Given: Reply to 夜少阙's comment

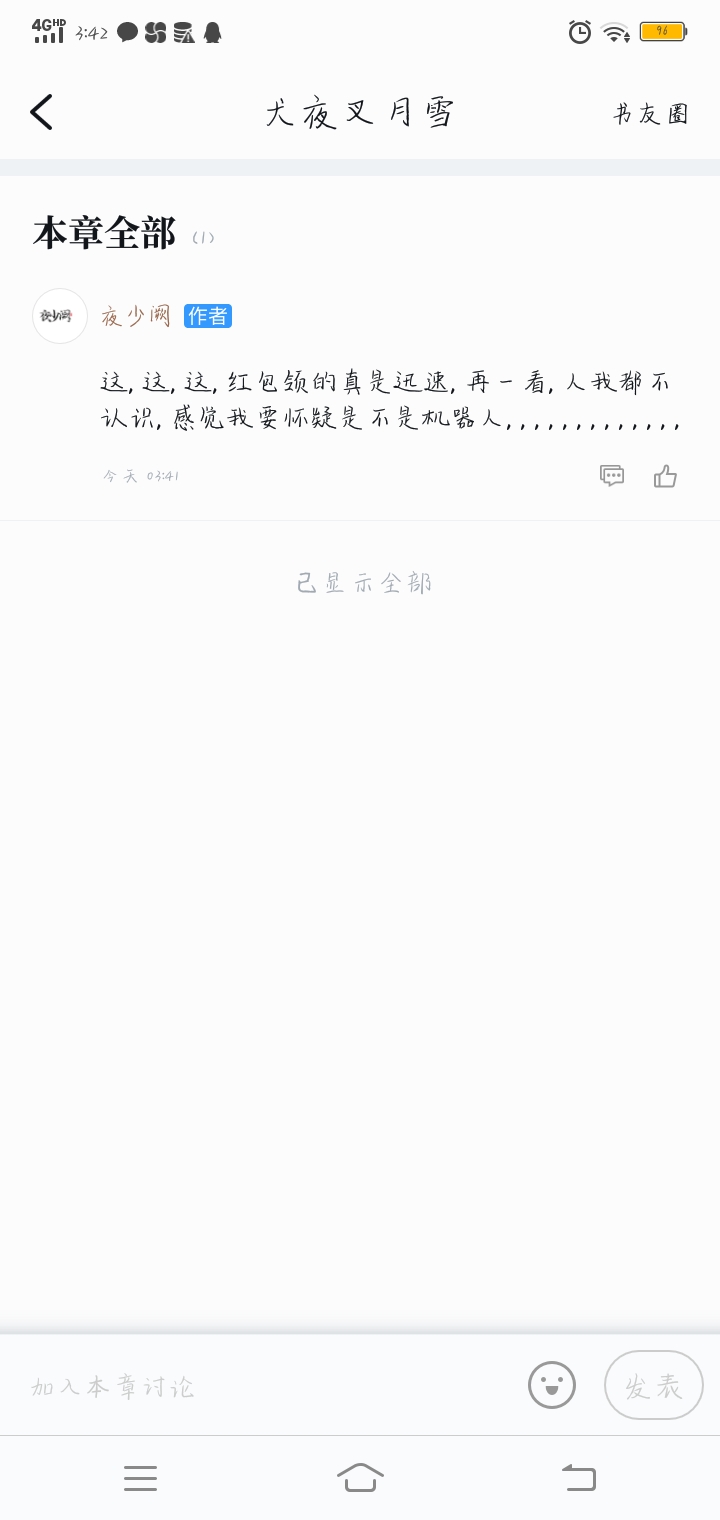Looking at the screenshot, I should 612,476.
